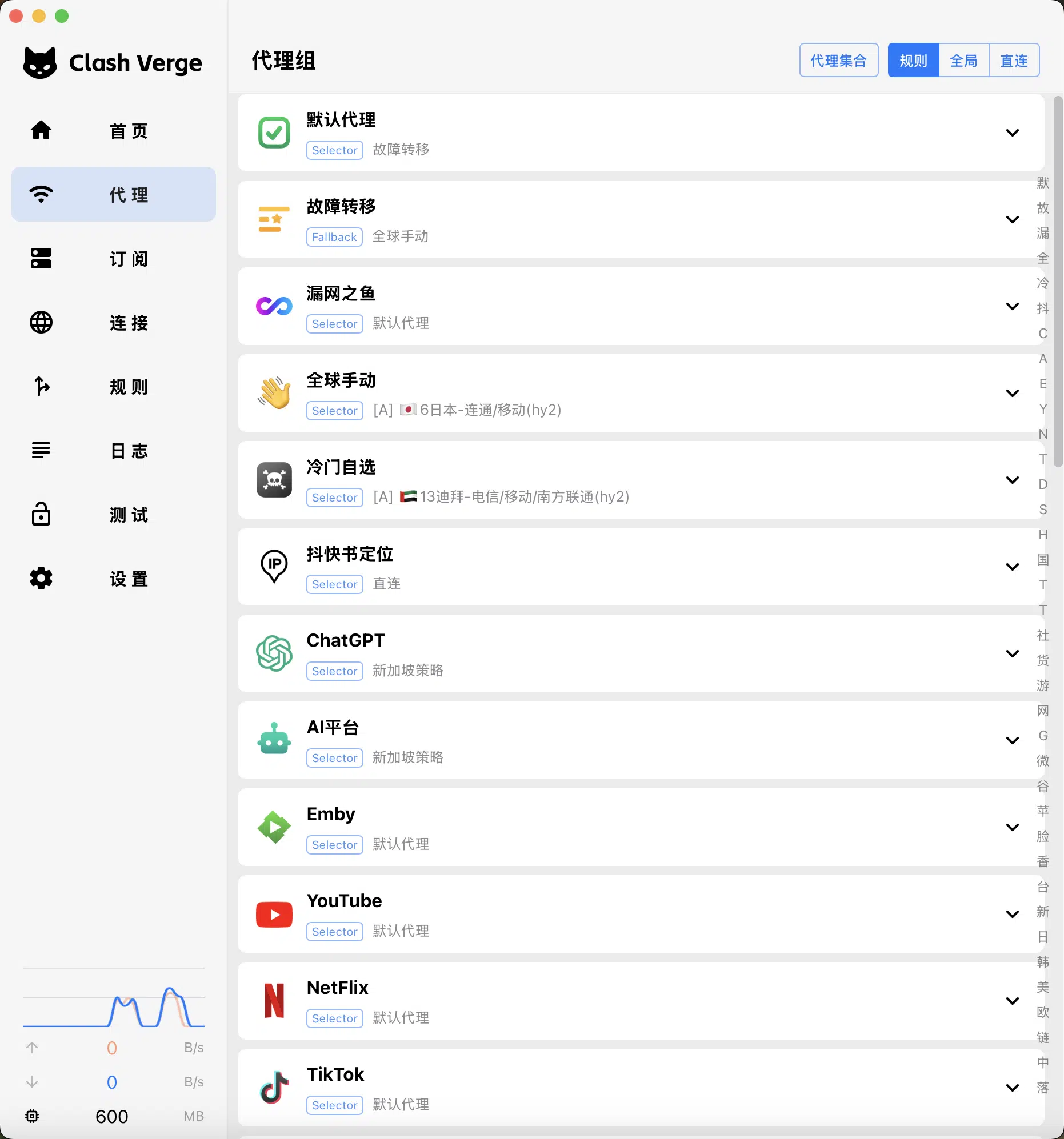This screenshot has height=1139, width=1064.
Task: Open the 日志 (logs) sidebar section
Action: (113, 451)
